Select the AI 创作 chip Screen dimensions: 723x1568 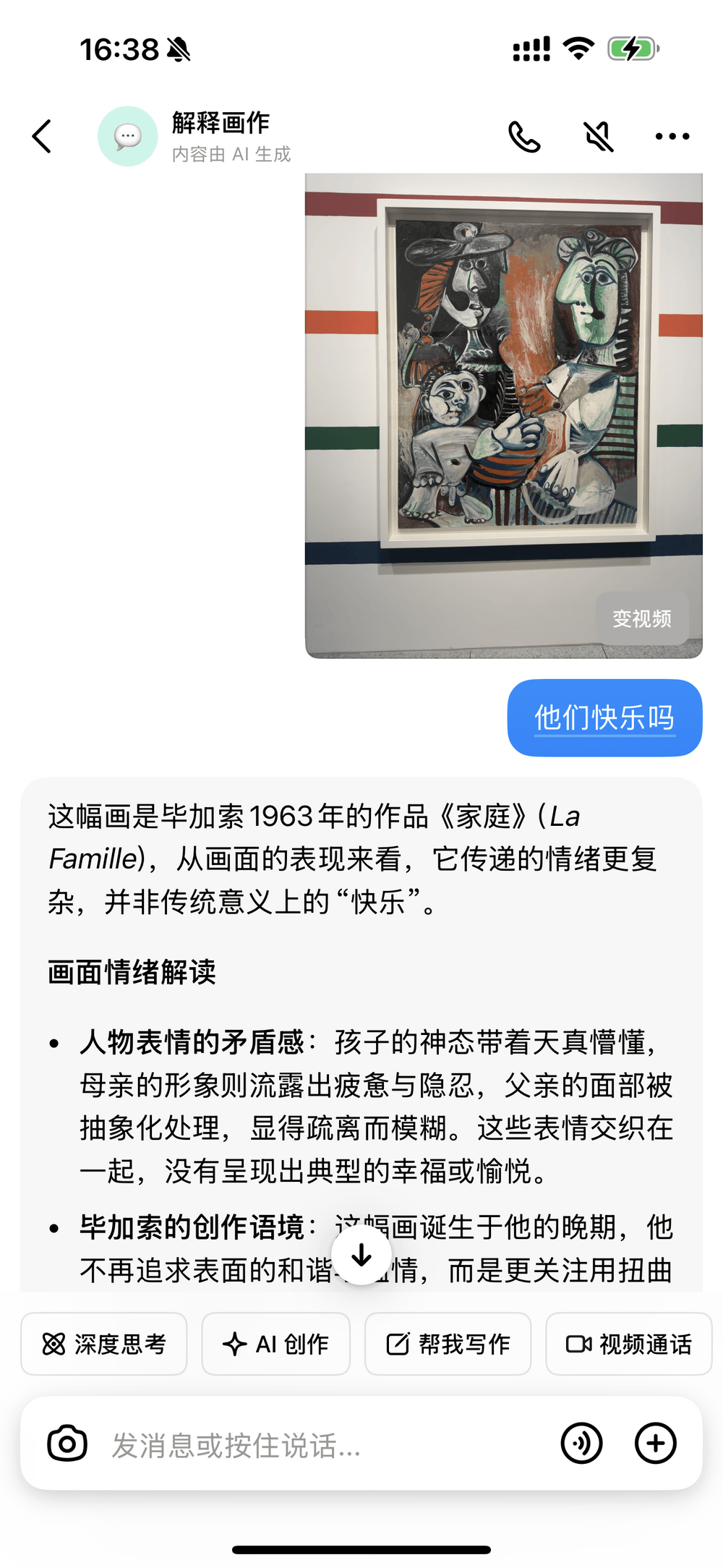275,1344
